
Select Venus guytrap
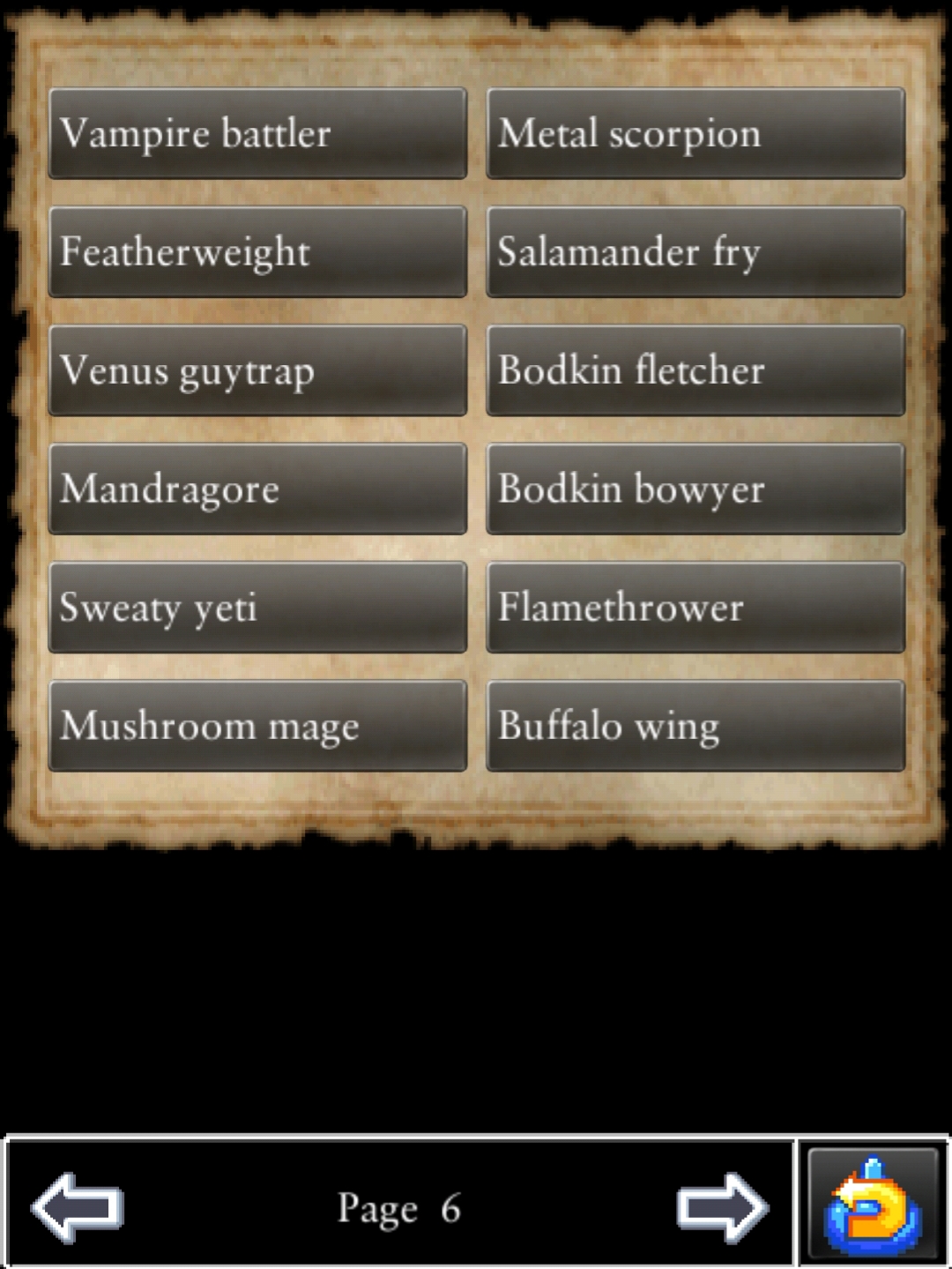pyautogui.click(x=257, y=370)
